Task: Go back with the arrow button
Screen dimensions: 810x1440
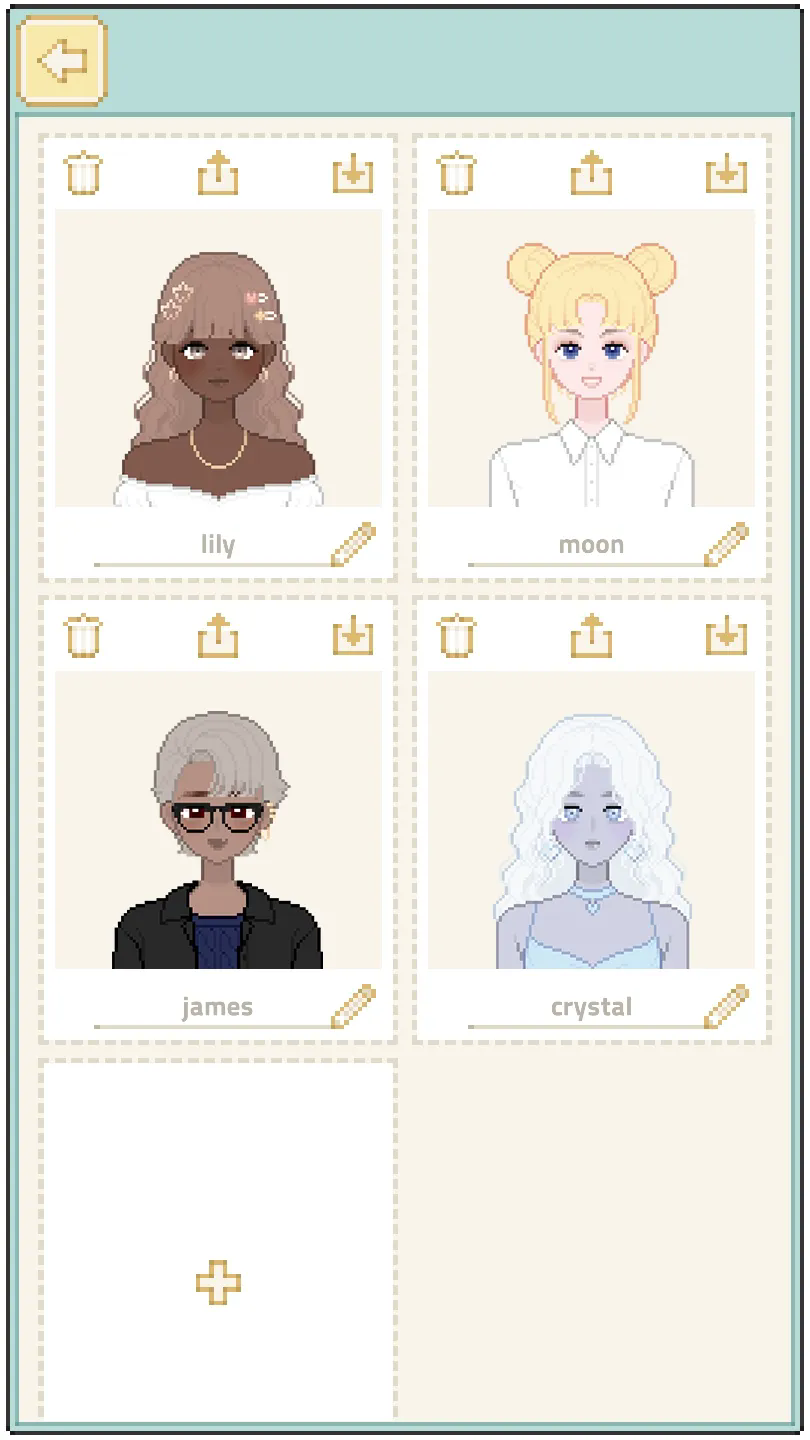Action: pos(62,61)
